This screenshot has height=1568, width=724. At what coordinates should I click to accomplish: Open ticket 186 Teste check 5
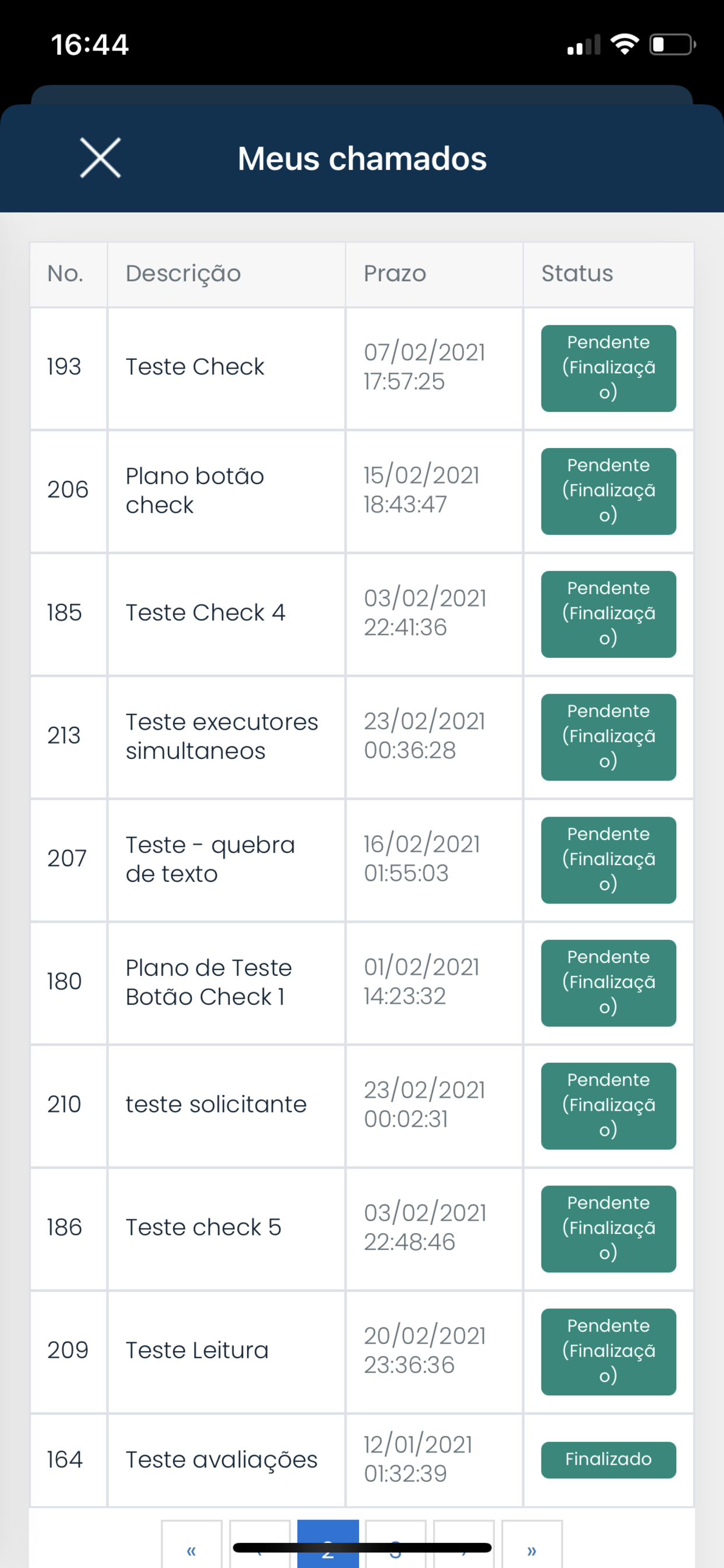(x=362, y=1229)
